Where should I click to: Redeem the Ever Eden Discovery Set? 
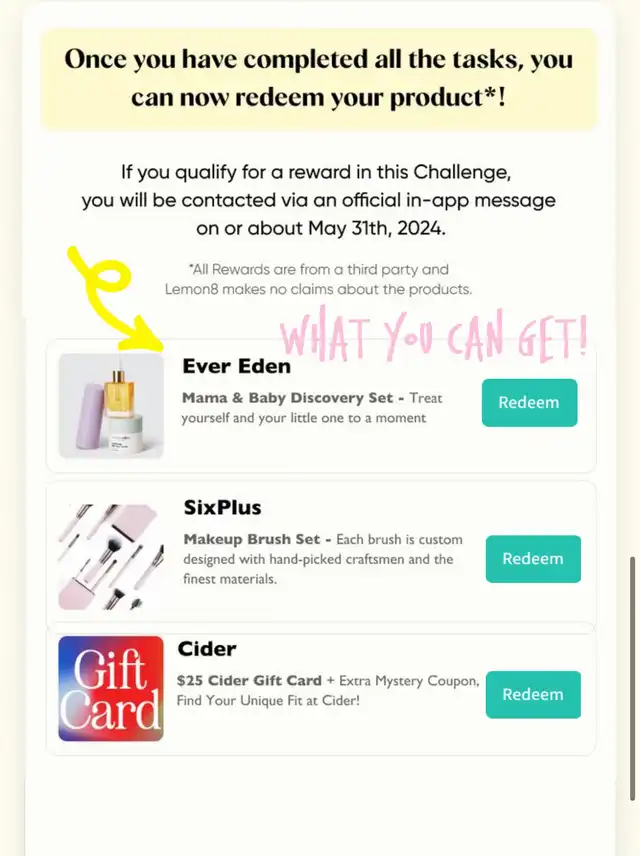(529, 402)
